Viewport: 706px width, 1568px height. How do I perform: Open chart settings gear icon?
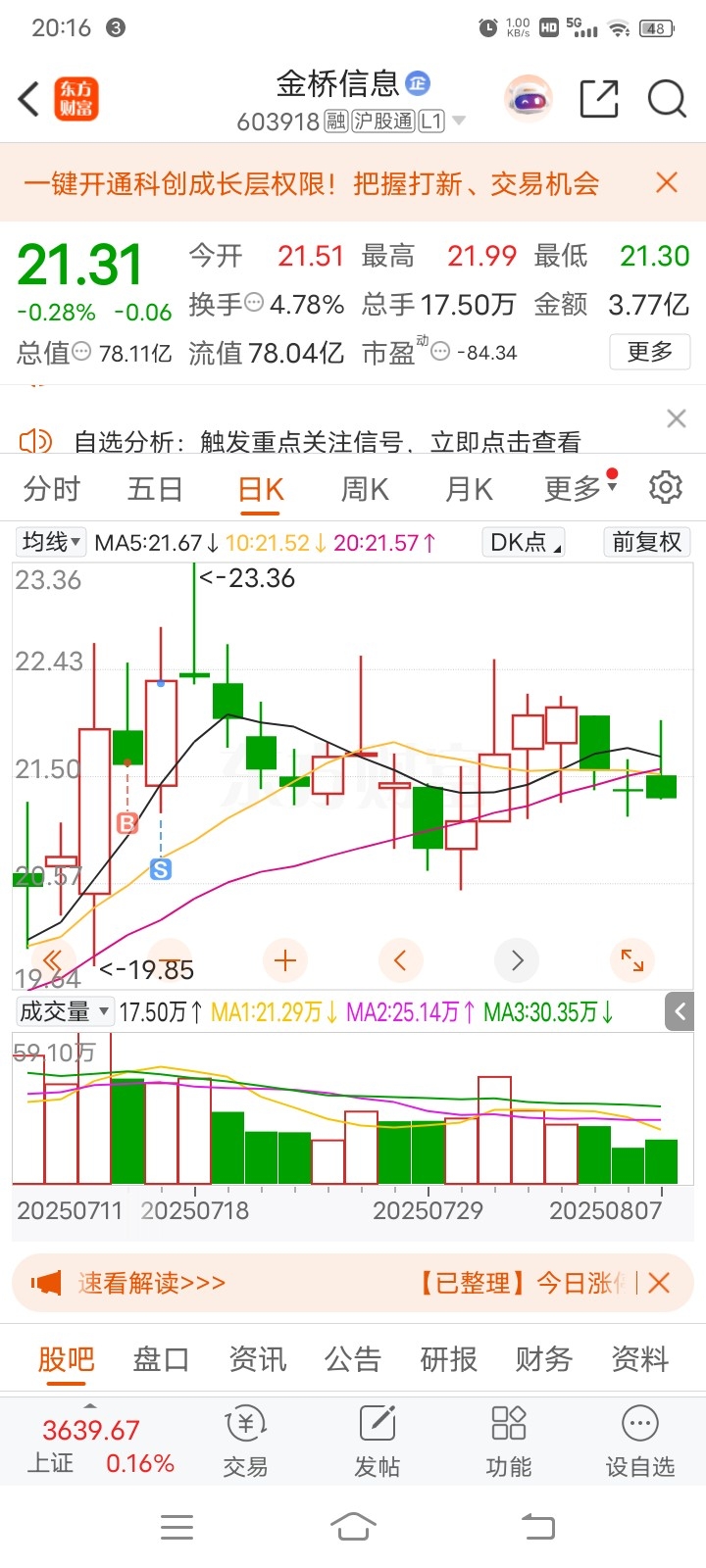[666, 487]
